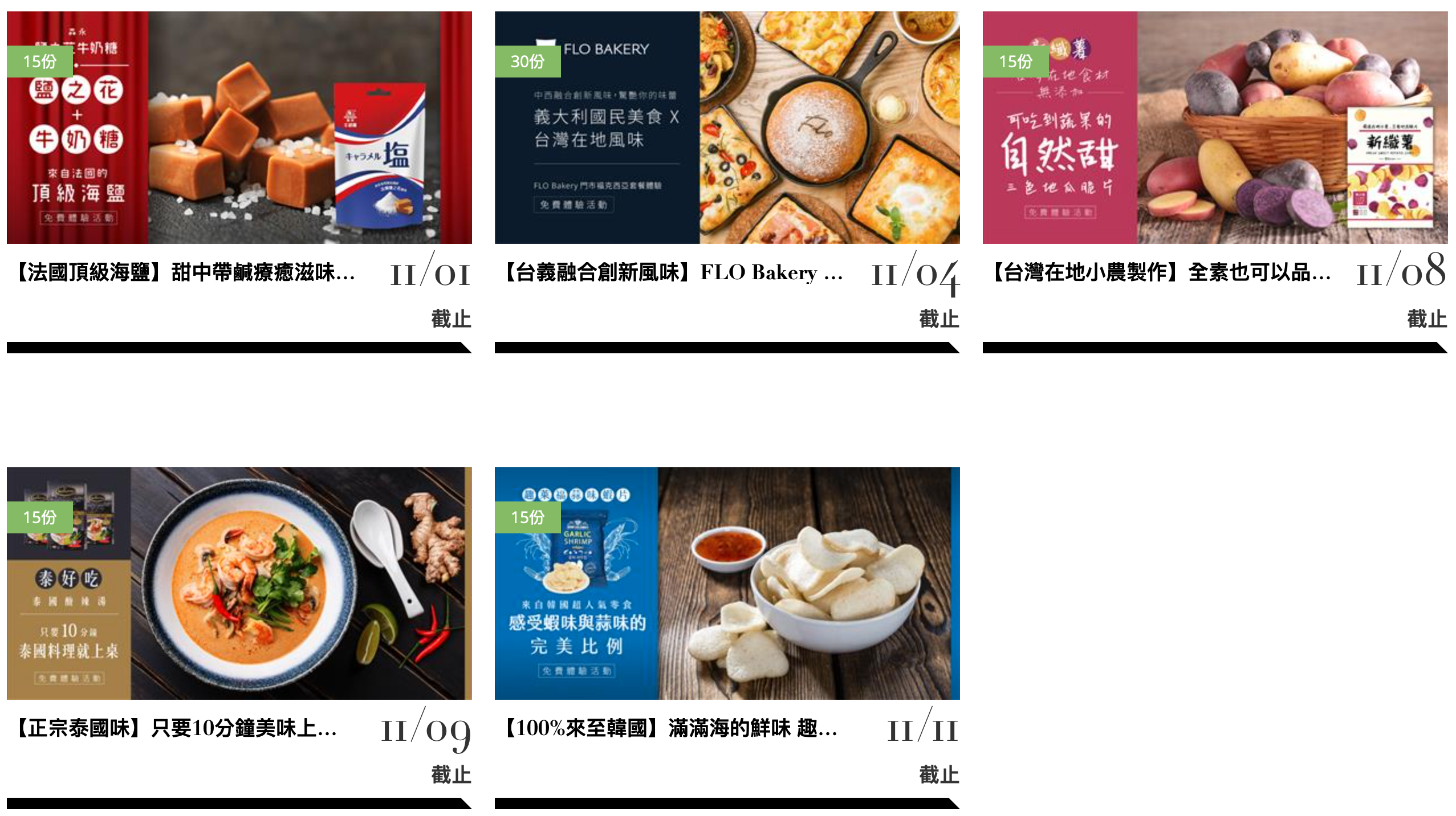Tap the title 【台義融合創新風味】FLO Bakery

point(672,273)
